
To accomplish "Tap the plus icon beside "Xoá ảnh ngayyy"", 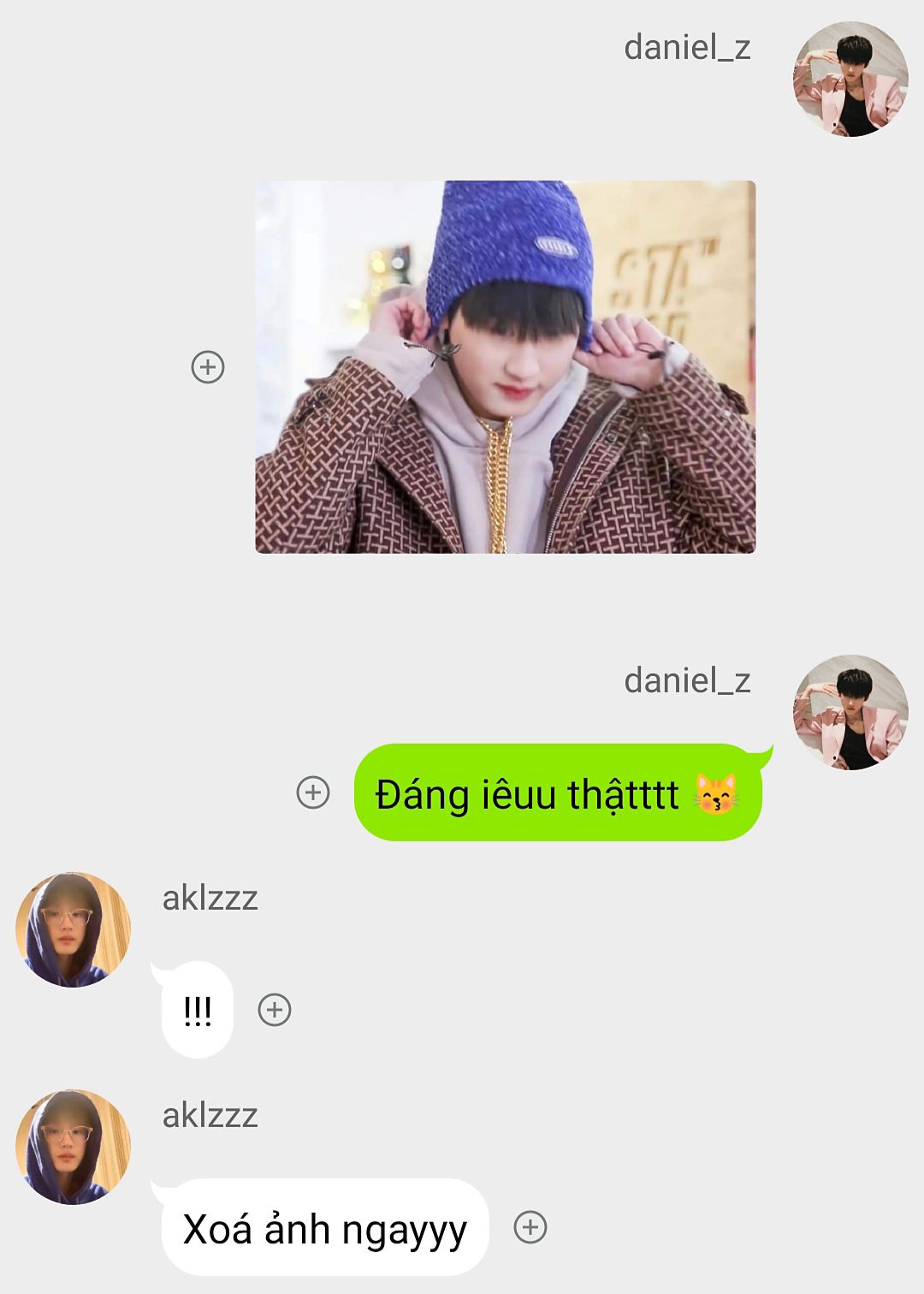I will [530, 1227].
